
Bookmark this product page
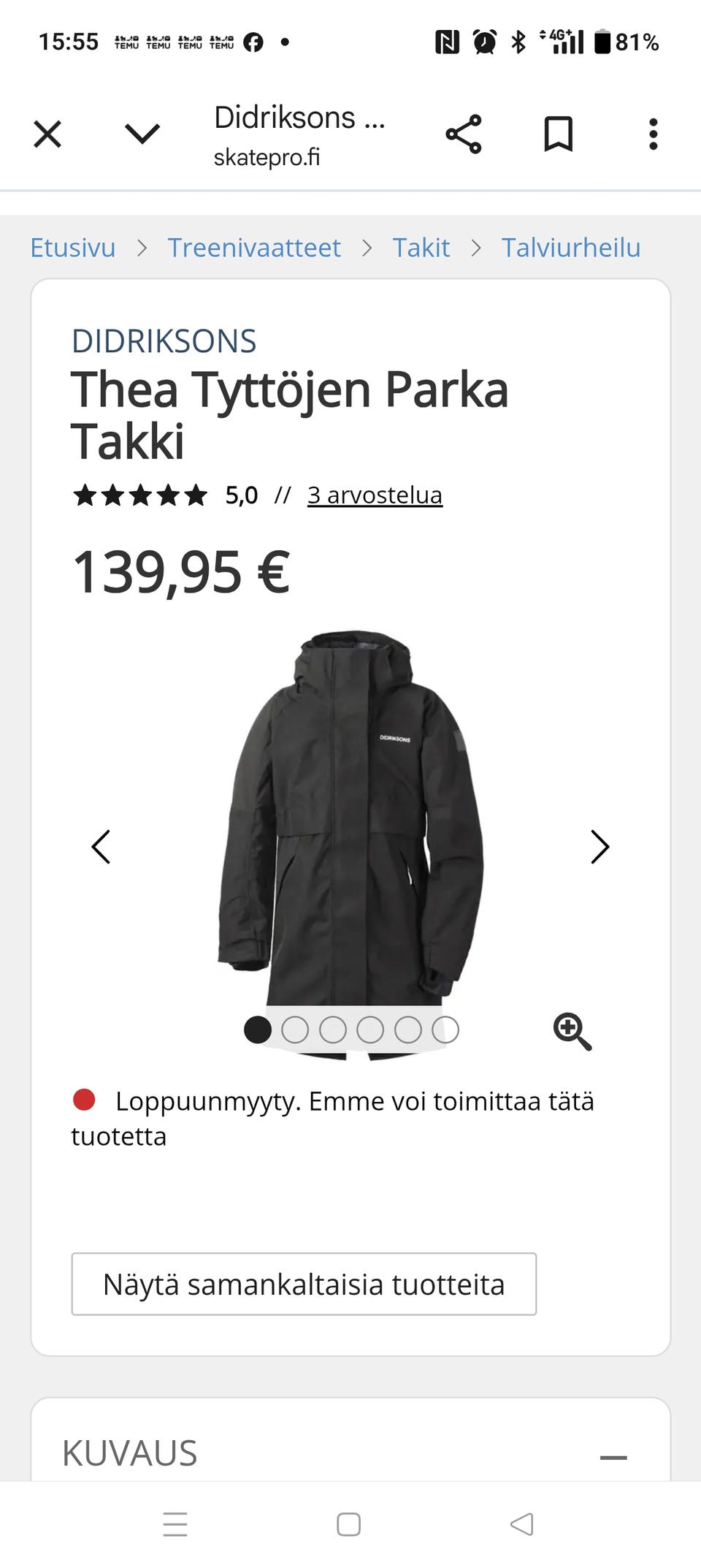[x=558, y=134]
